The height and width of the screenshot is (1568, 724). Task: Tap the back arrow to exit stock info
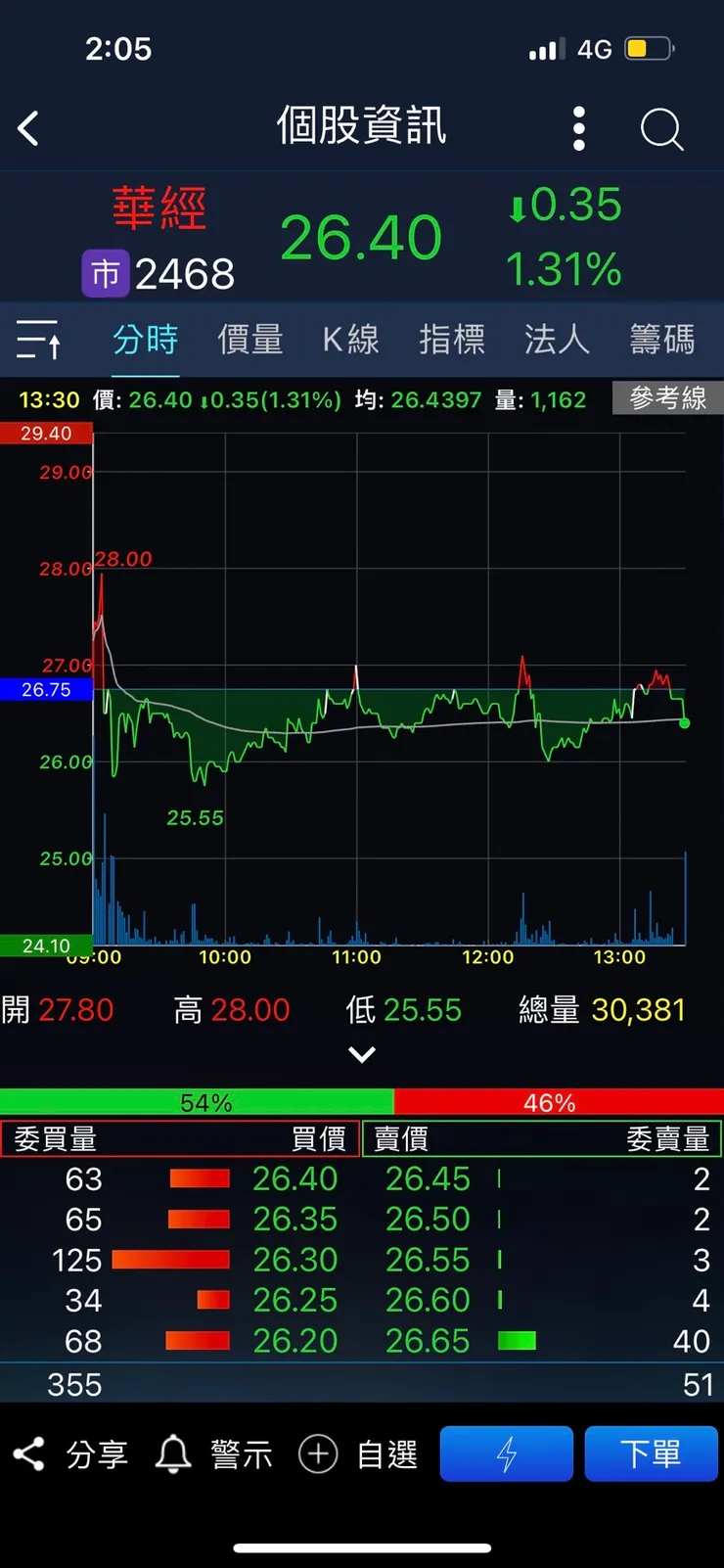point(28,128)
